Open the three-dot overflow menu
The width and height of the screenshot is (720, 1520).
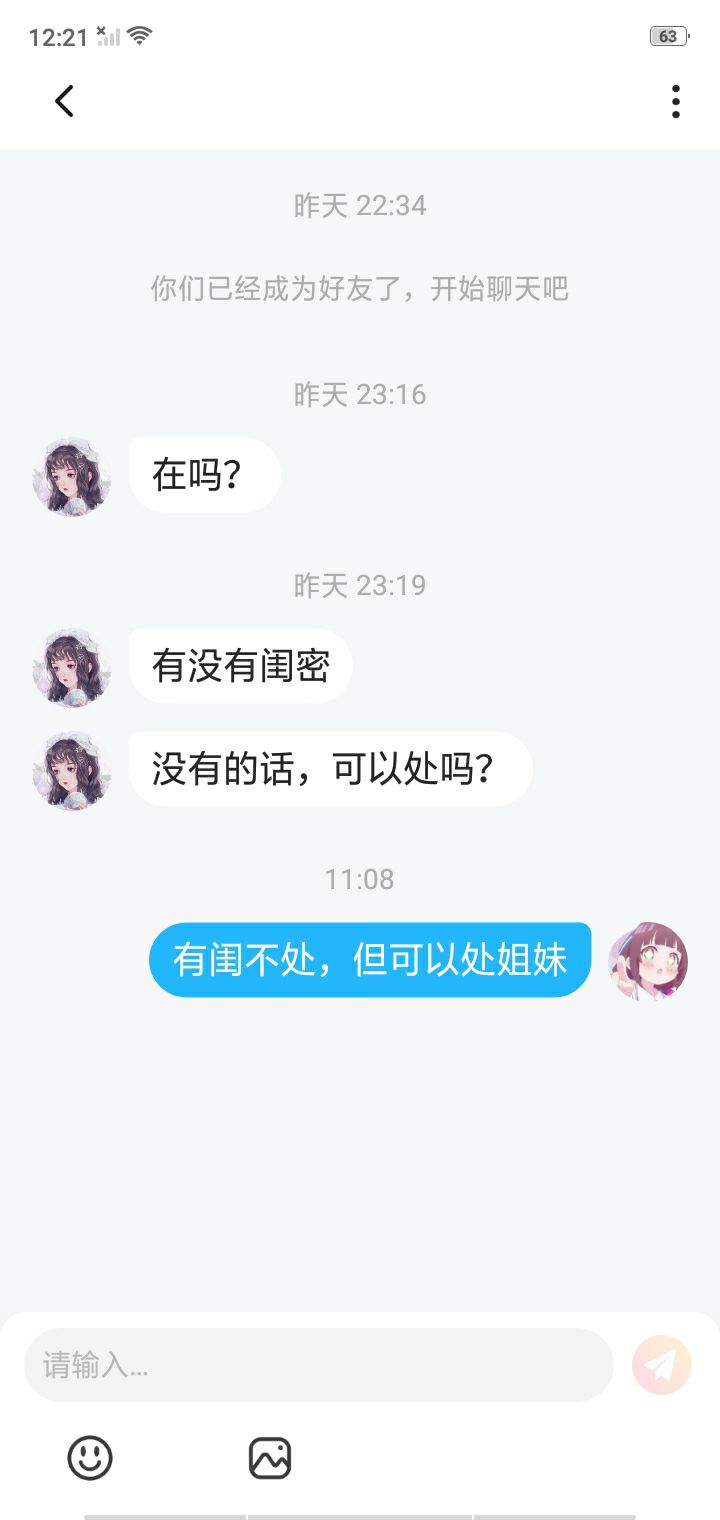pos(676,101)
